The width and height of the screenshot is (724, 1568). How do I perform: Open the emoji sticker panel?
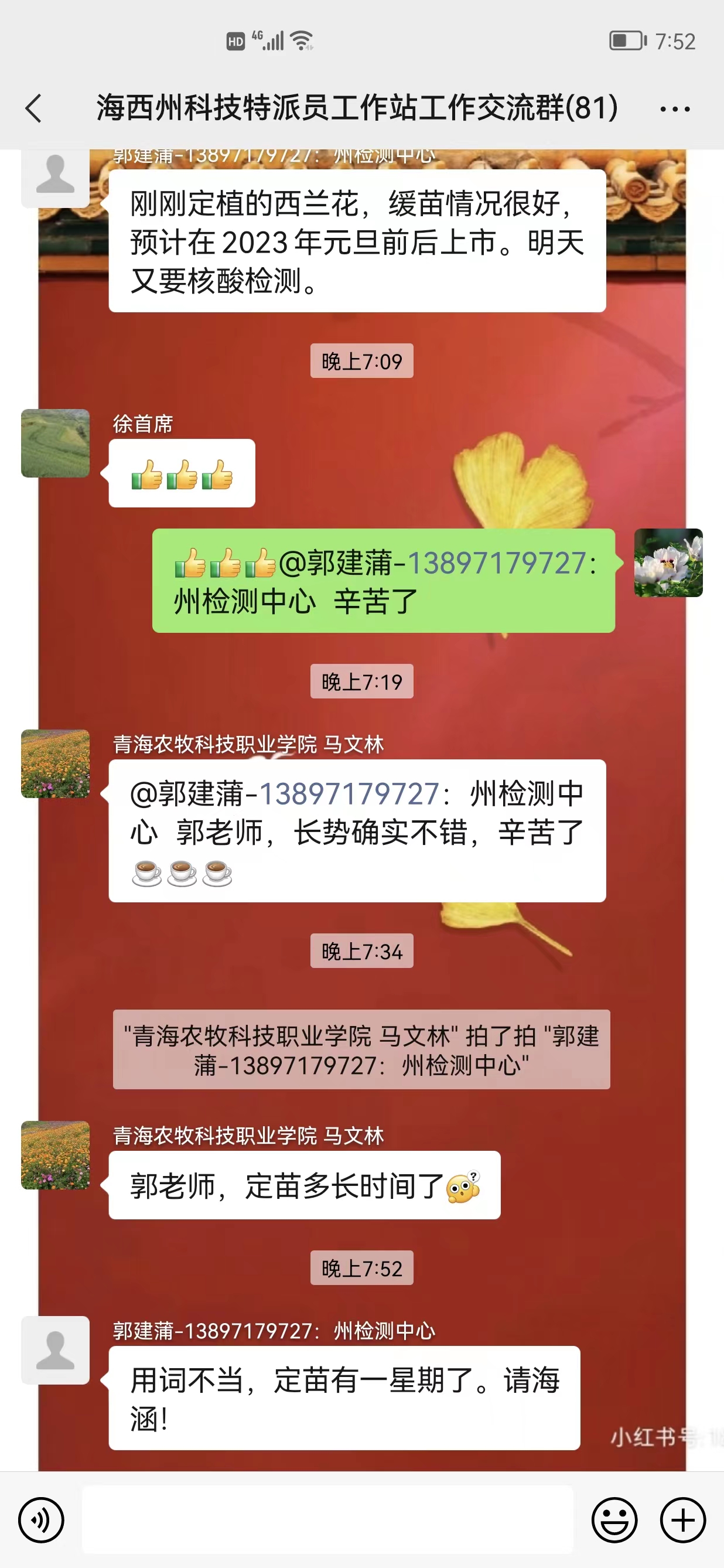614,1520
